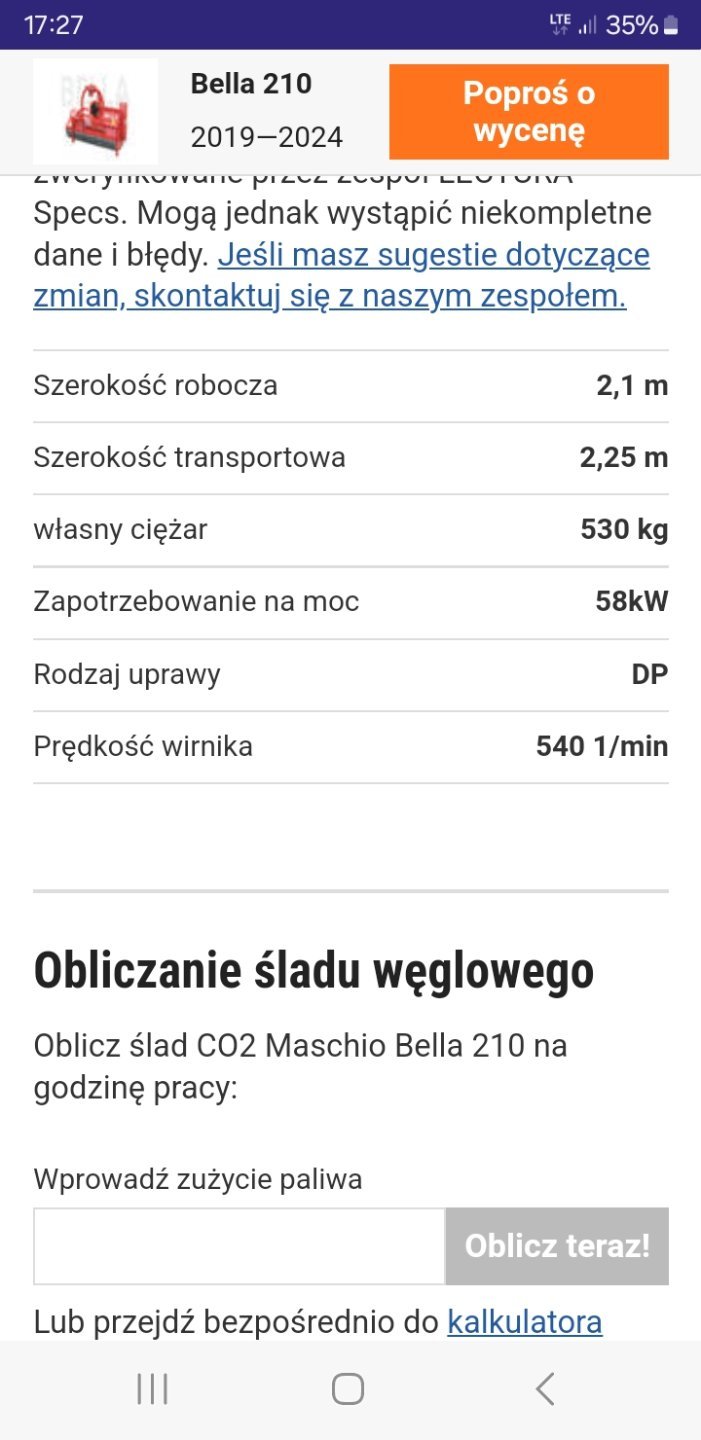Focus the fuel consumption input field
Viewport: 701px width, 1440px height.
click(239, 1246)
